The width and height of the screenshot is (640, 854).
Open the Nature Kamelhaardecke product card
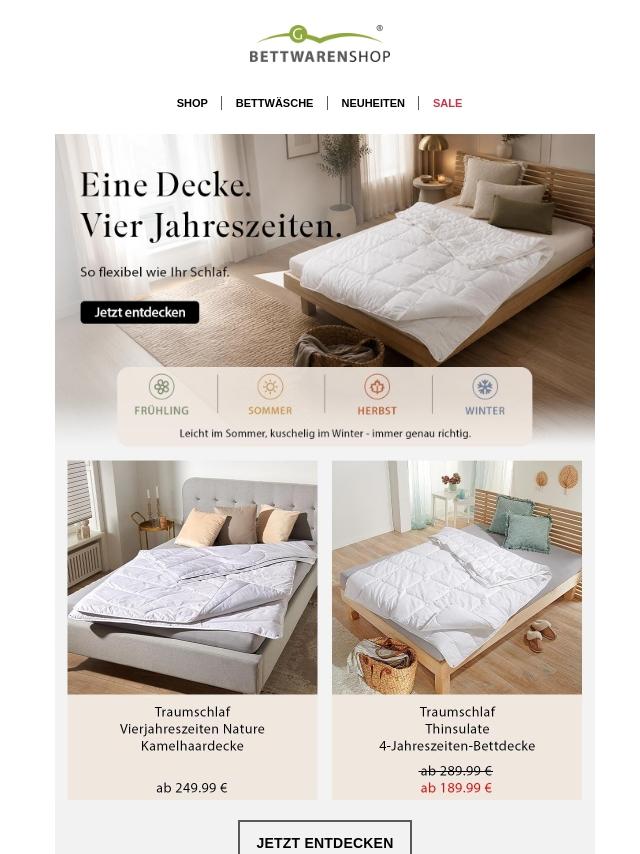[x=192, y=630]
